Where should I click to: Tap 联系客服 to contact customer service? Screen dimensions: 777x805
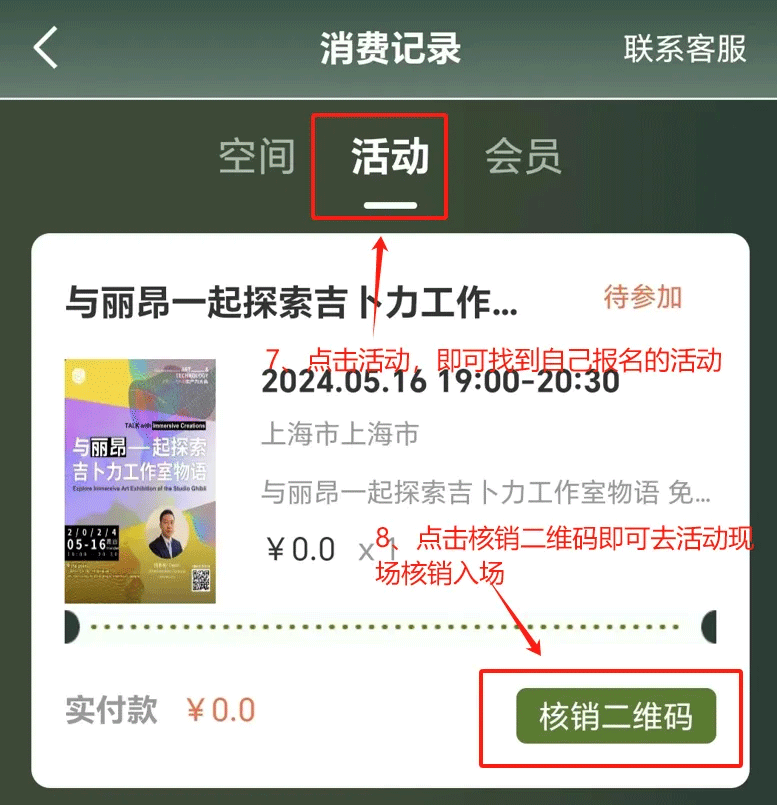[x=685, y=48]
